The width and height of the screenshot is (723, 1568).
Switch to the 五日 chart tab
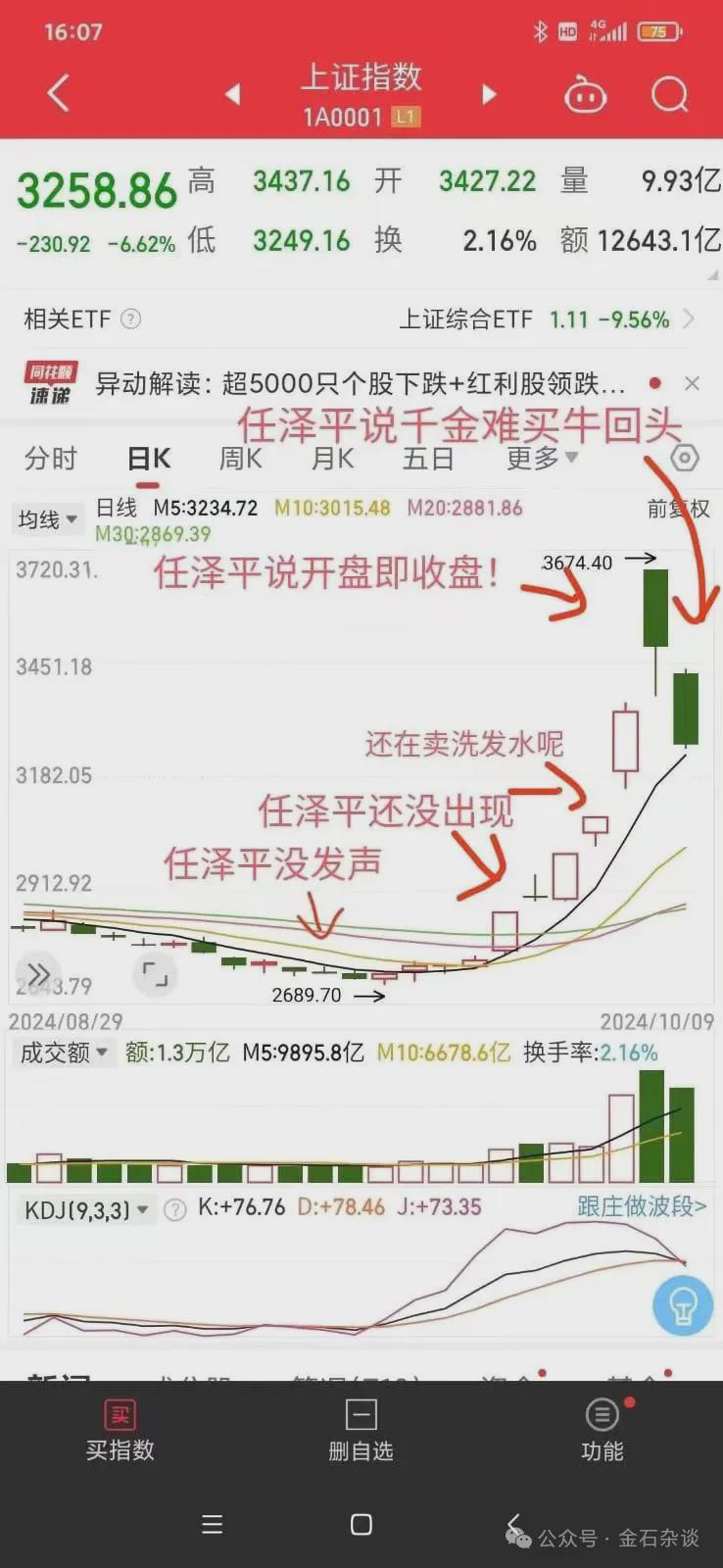coord(427,459)
